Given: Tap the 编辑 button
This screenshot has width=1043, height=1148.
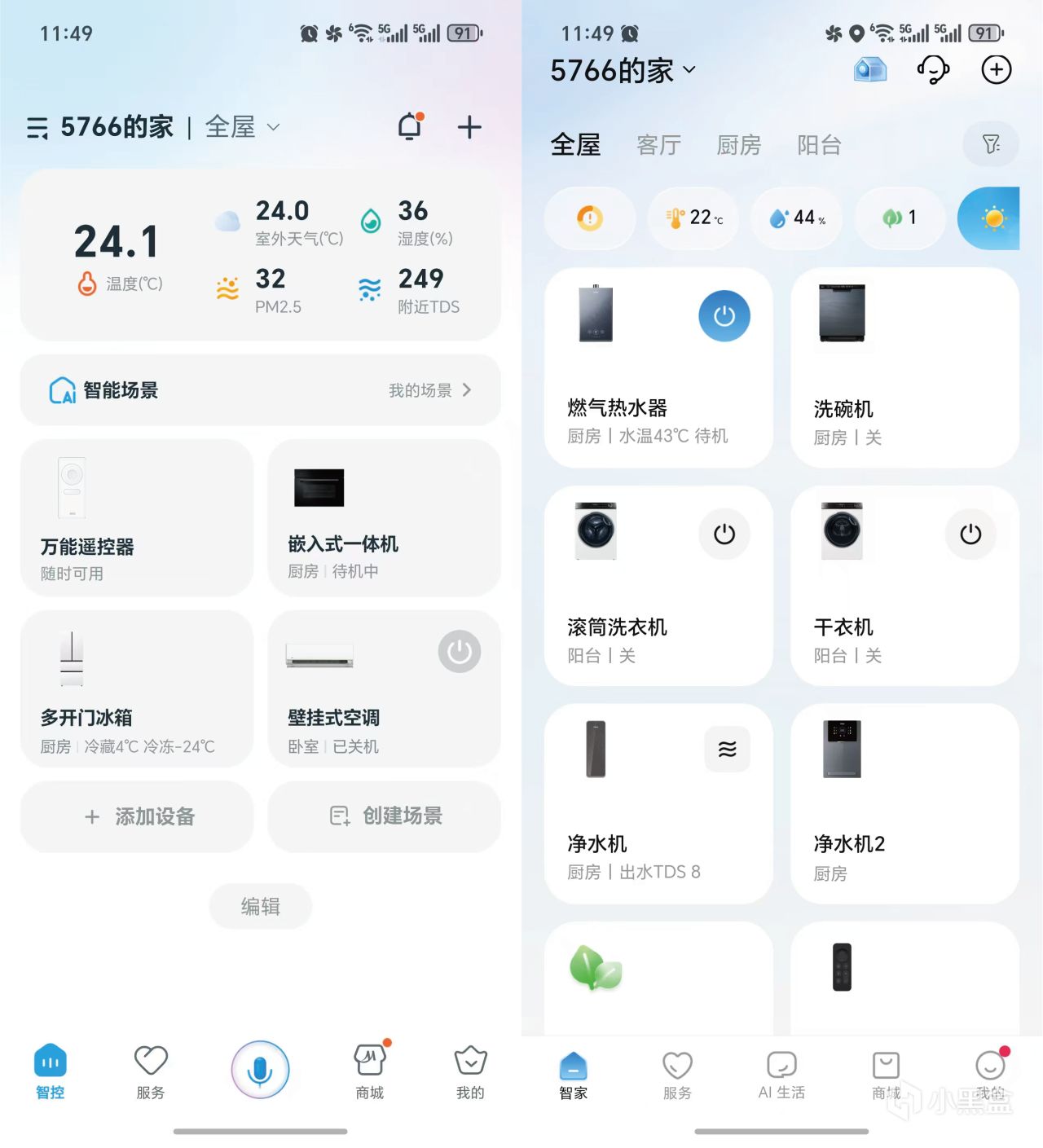Looking at the screenshot, I should click(x=261, y=906).
